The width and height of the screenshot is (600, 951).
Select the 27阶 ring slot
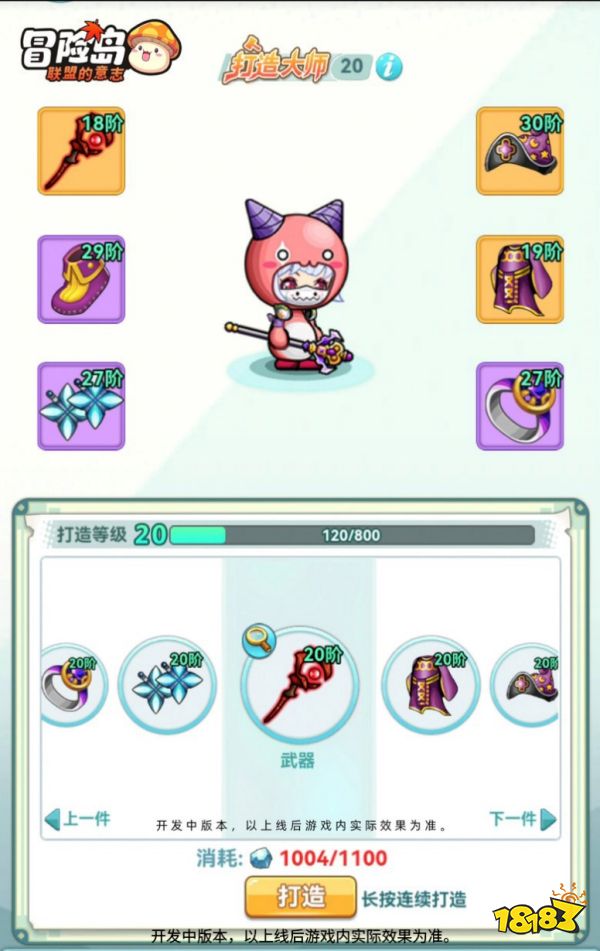click(519, 406)
